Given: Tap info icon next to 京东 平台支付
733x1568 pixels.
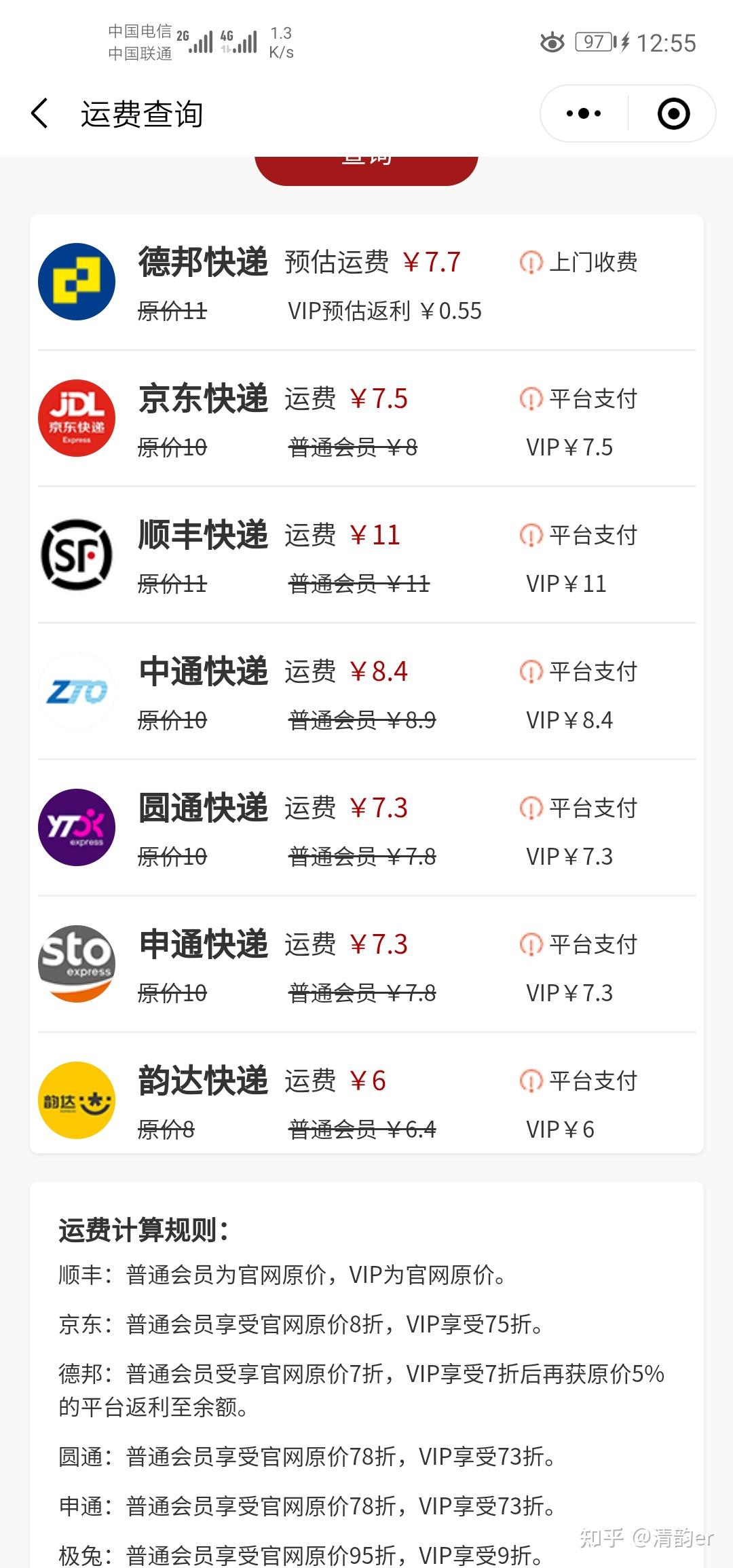Looking at the screenshot, I should pos(532,399).
